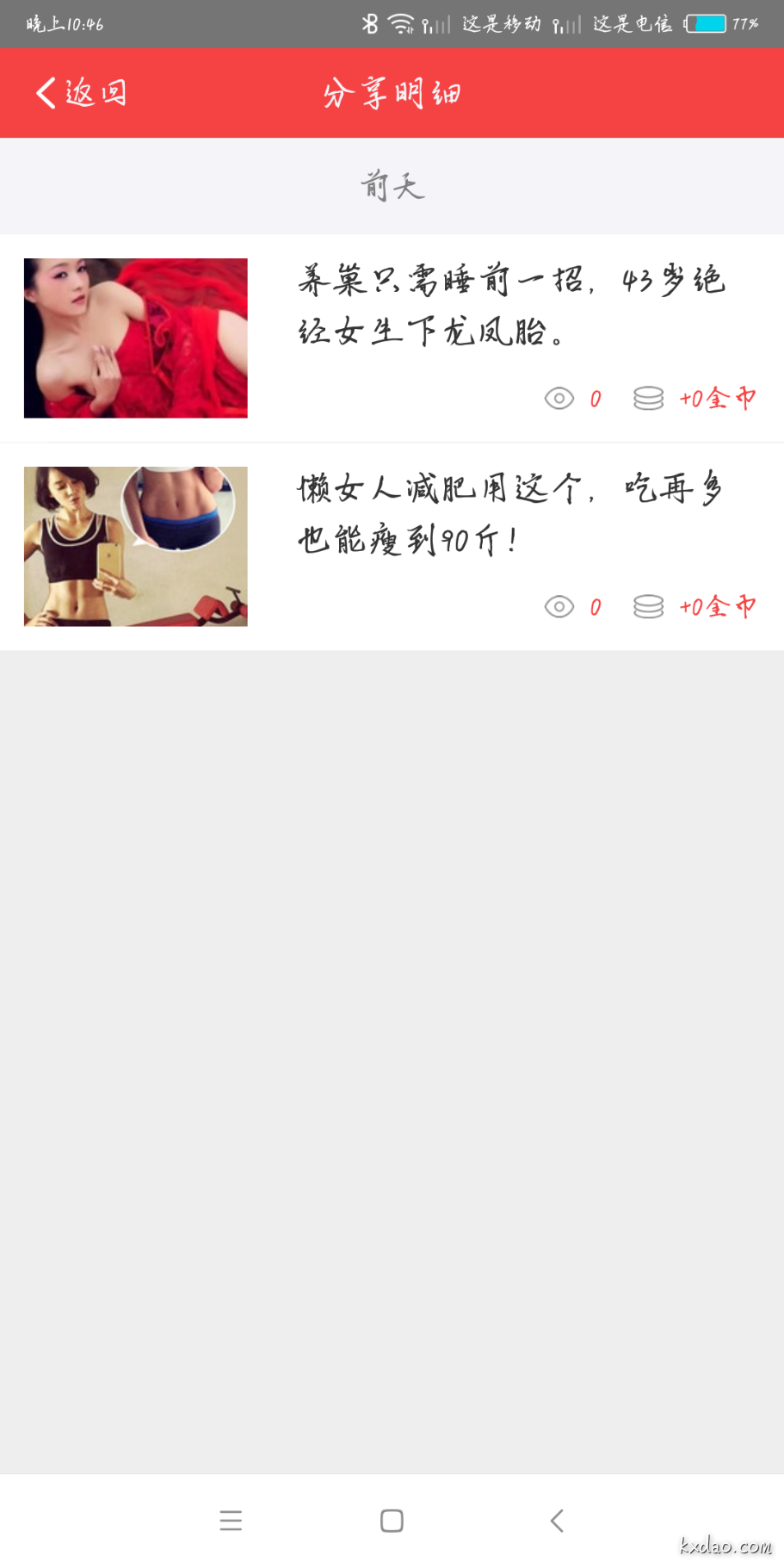Tap the weight-loss article thumbnail image
This screenshot has width=784, height=1568.
pyautogui.click(x=135, y=546)
